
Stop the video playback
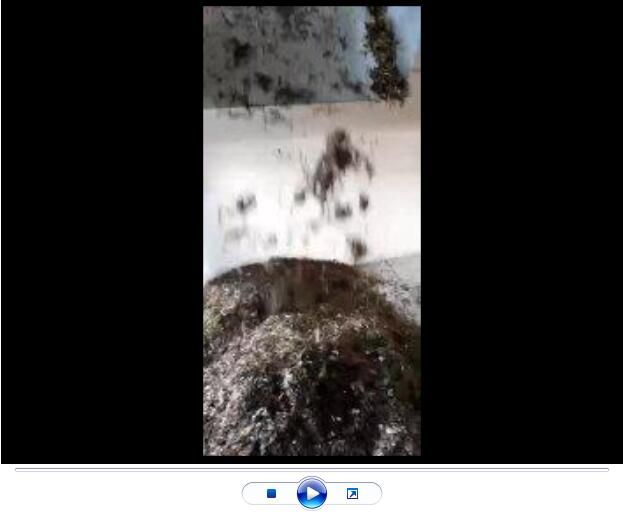tap(271, 493)
